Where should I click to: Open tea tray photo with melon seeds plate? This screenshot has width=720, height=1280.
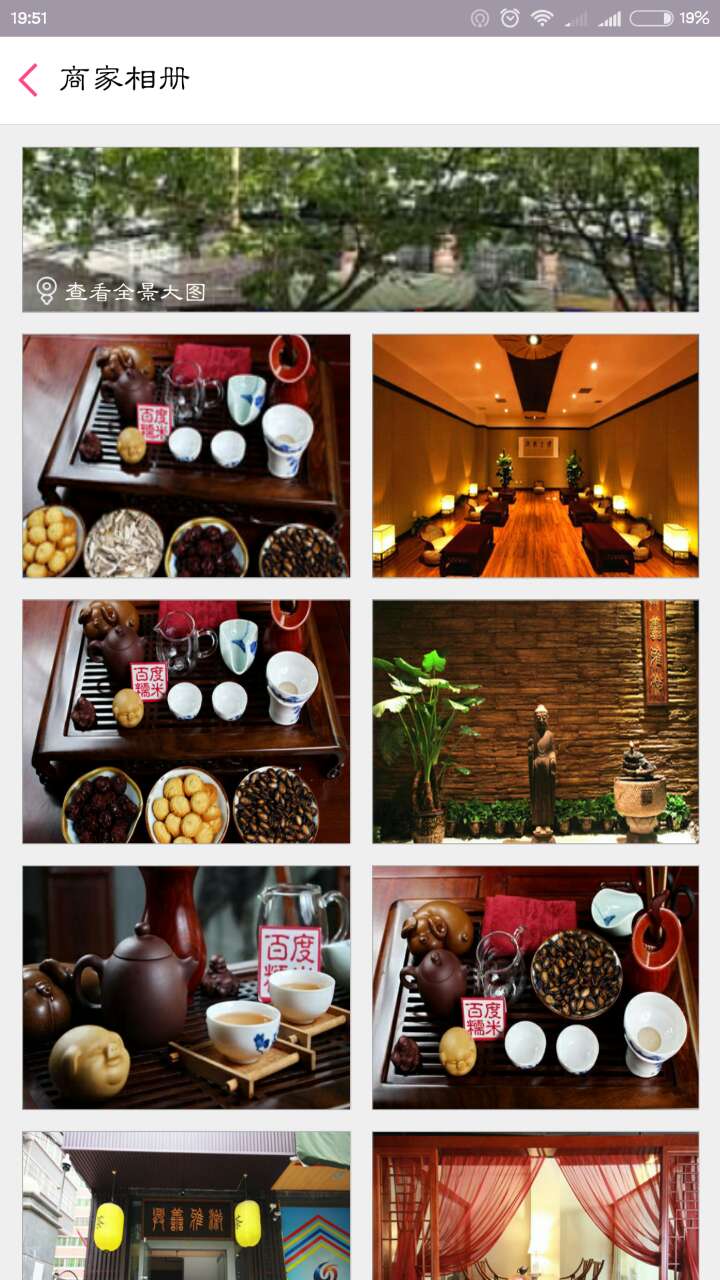535,987
